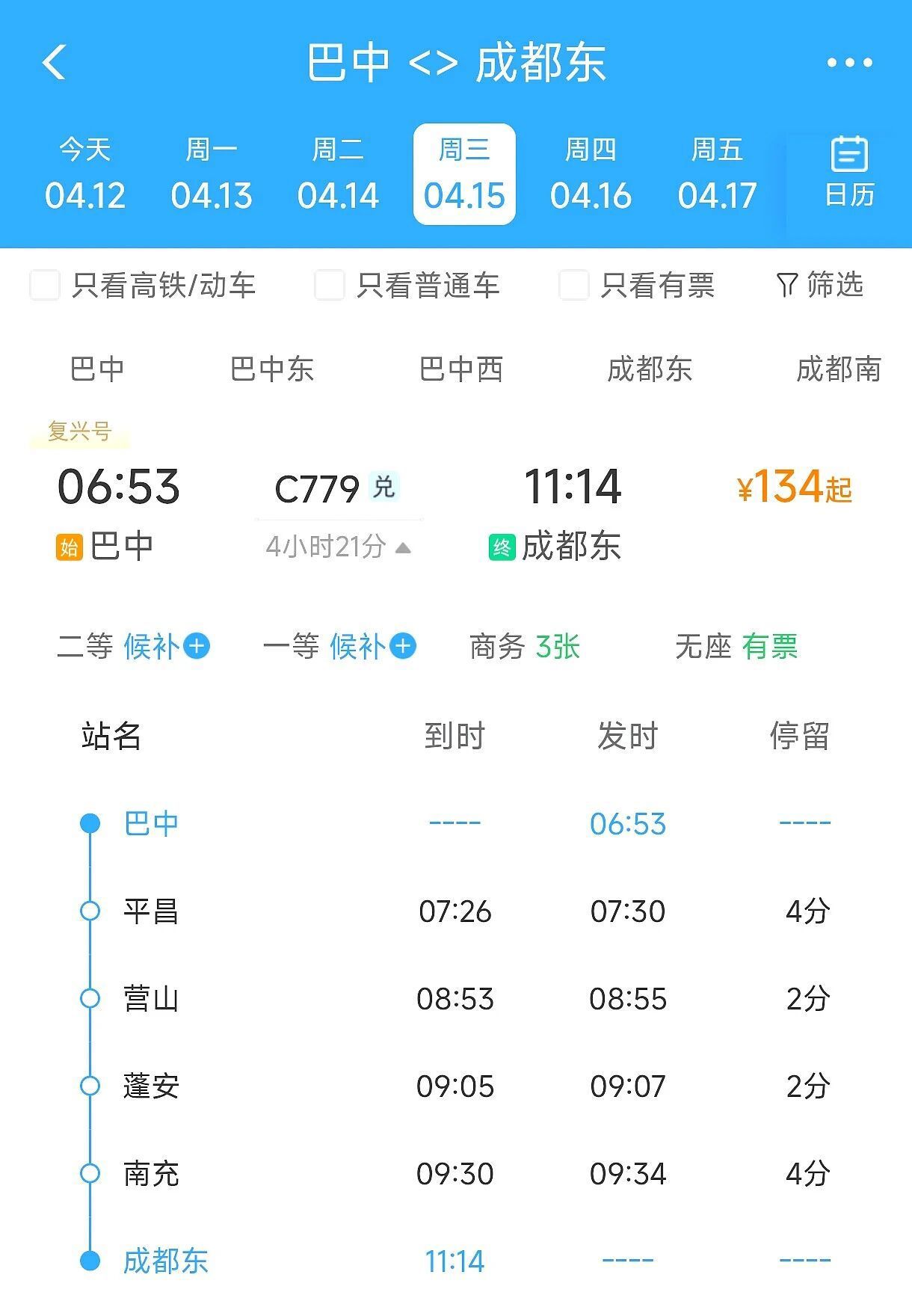912x1316 pixels.
Task: Open the 日历 calendar picker
Action: (x=849, y=174)
